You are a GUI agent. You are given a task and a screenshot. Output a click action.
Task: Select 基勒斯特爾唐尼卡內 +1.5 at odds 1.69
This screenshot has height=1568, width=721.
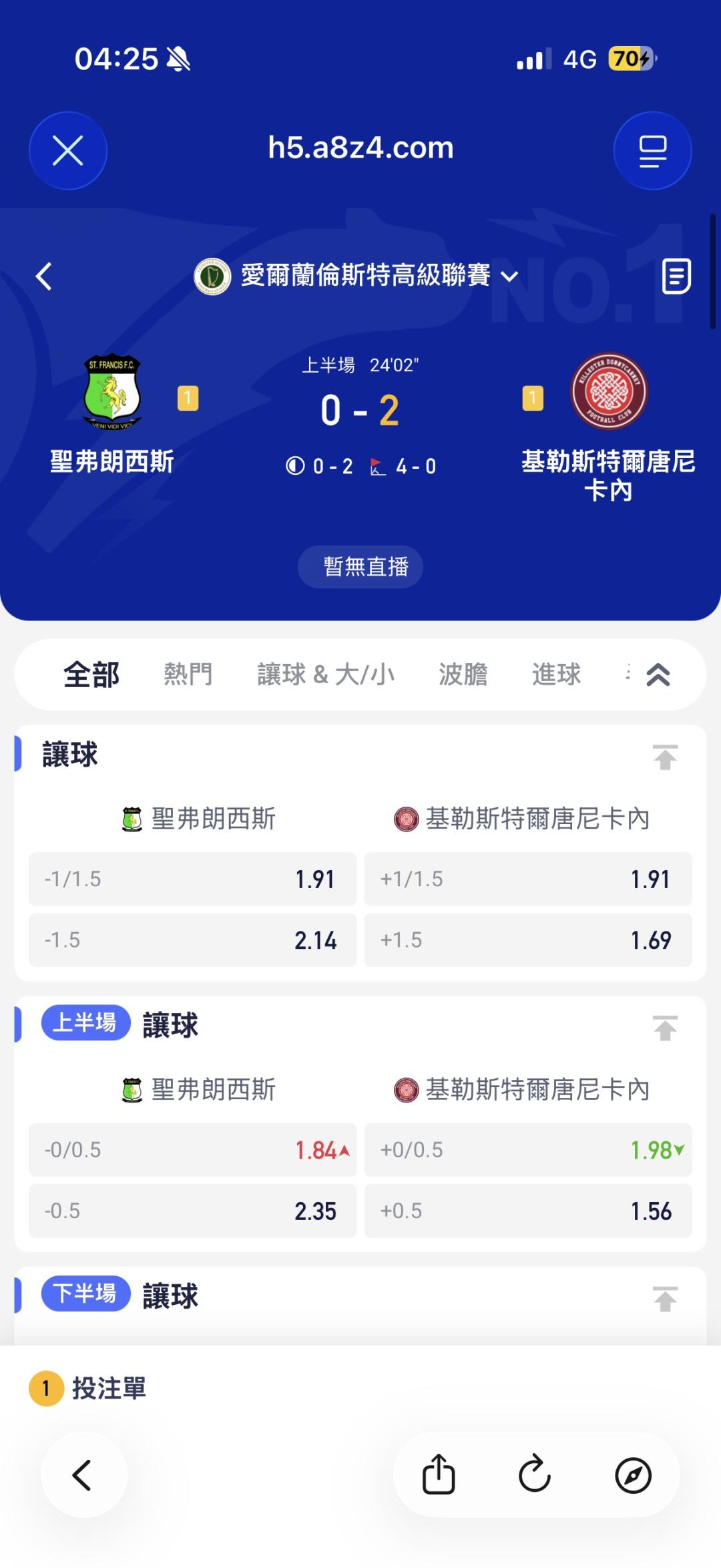pos(528,940)
